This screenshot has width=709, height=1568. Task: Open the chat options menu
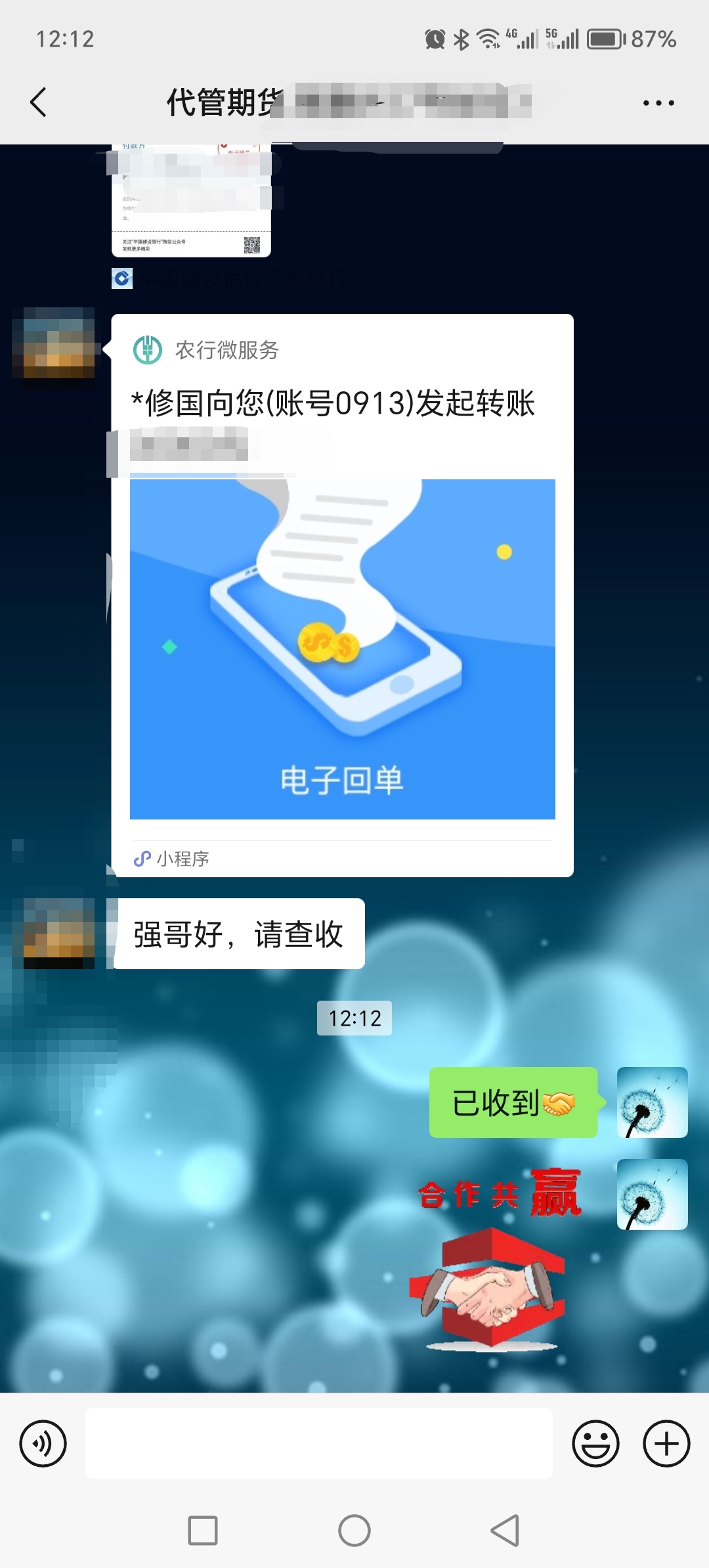[658, 103]
